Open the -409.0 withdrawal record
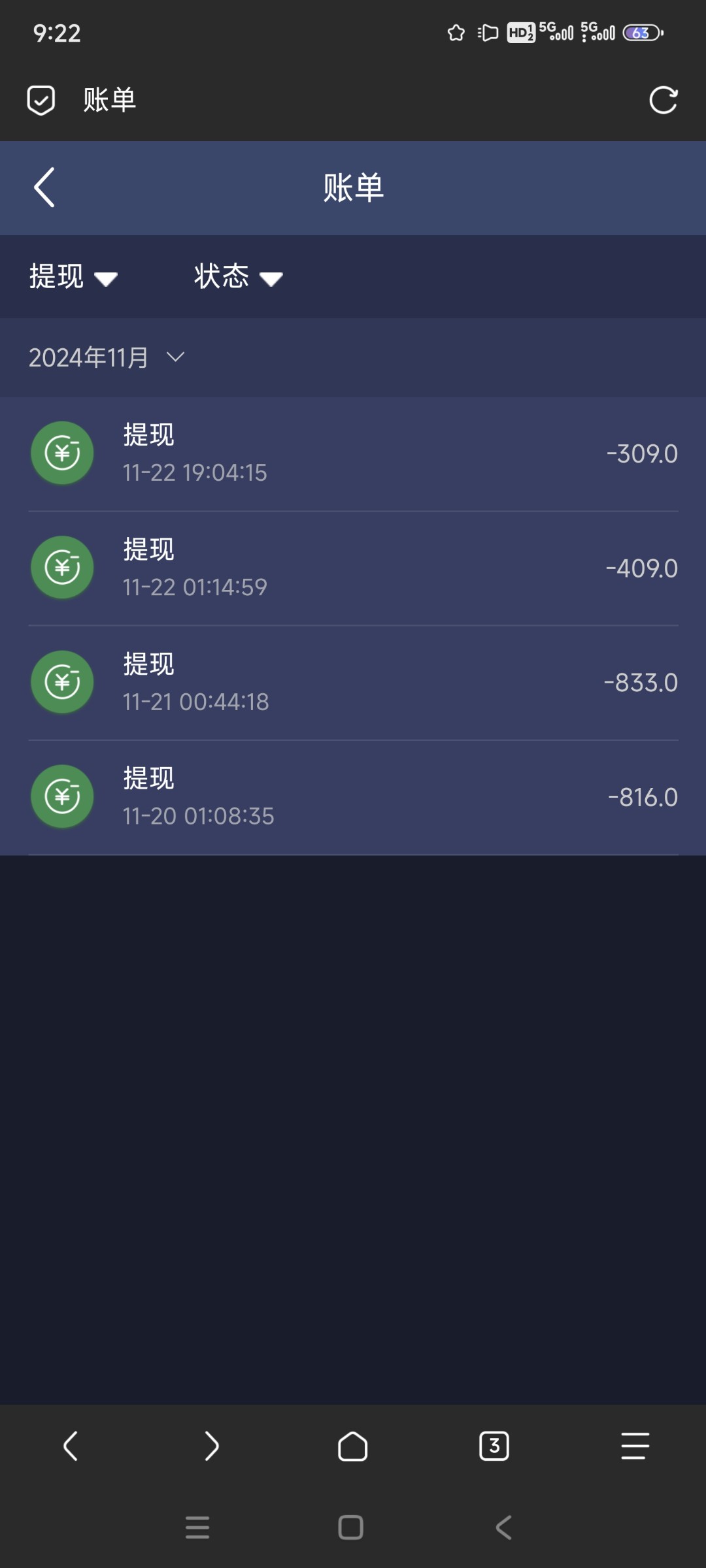 [x=353, y=568]
